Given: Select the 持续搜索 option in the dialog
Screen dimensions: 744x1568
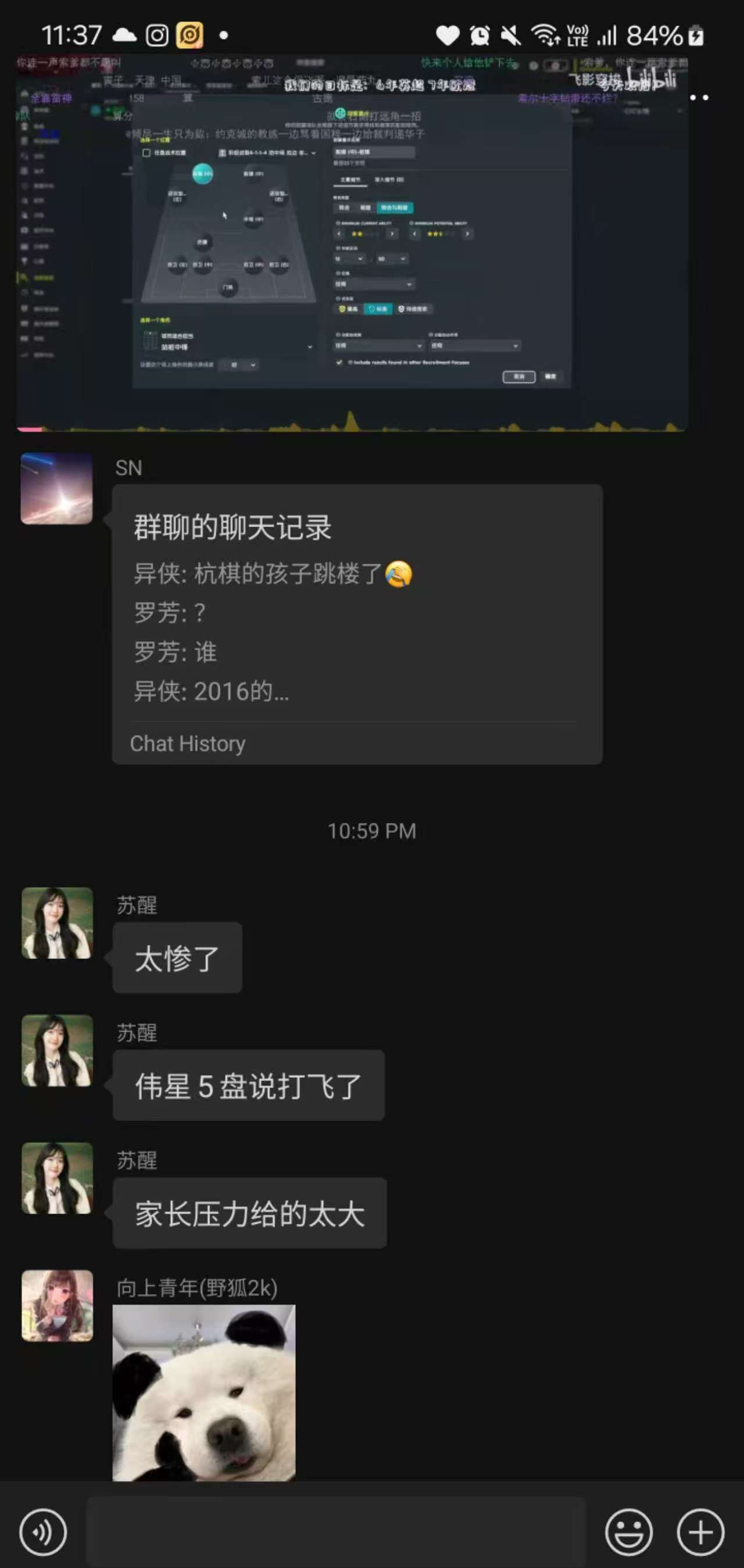Looking at the screenshot, I should click(x=414, y=309).
